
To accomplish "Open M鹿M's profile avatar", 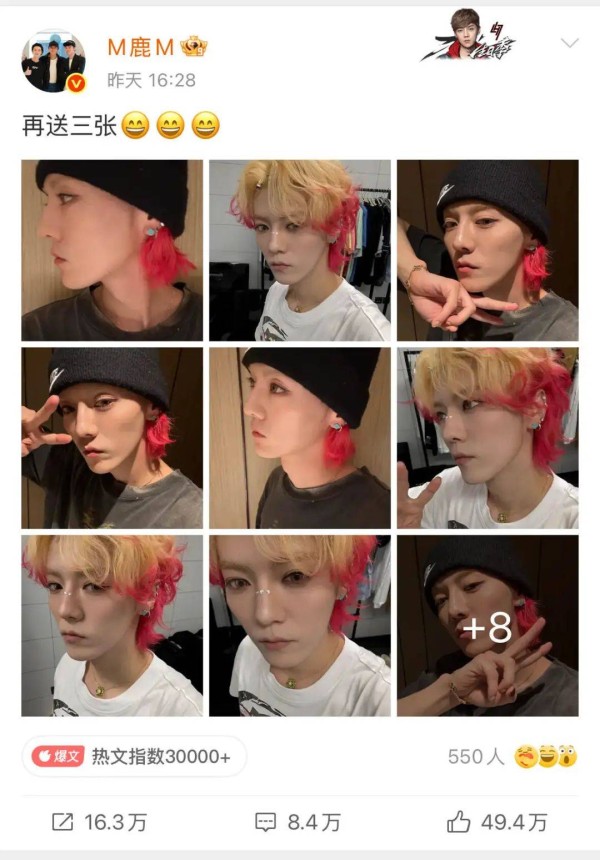I will click(54, 61).
